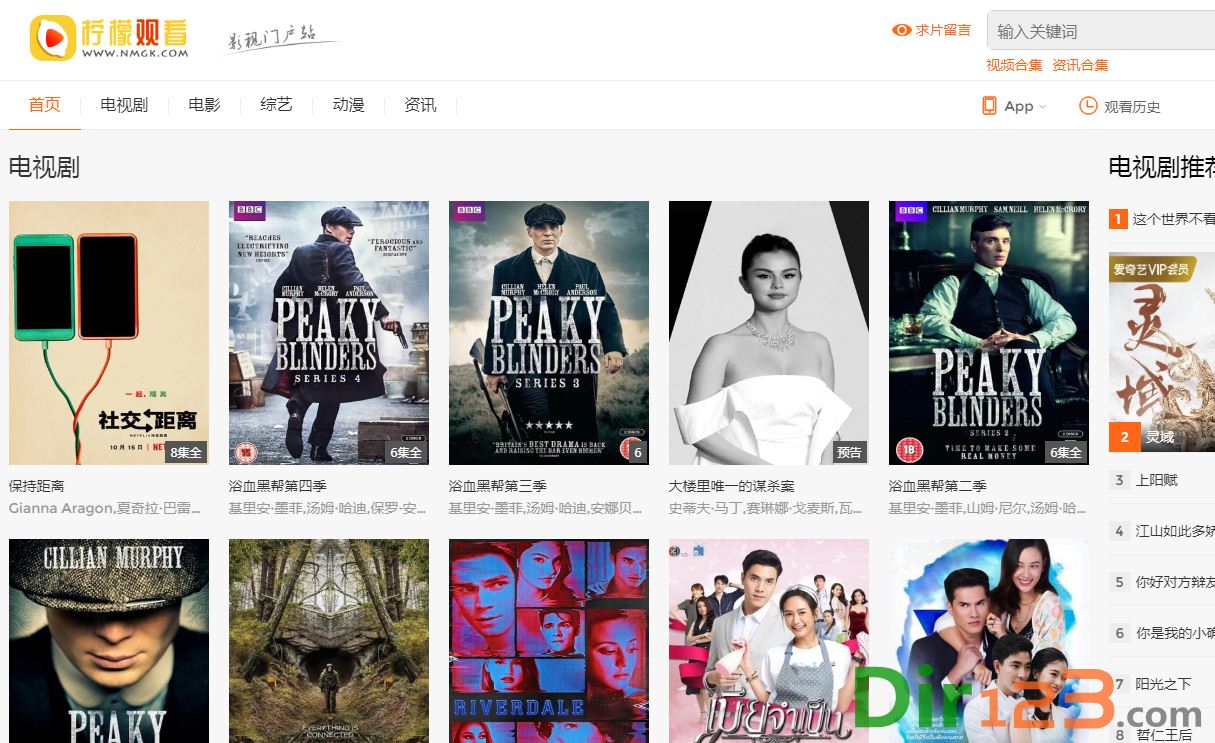Open the 保持距离 show poster

pyautogui.click(x=109, y=332)
